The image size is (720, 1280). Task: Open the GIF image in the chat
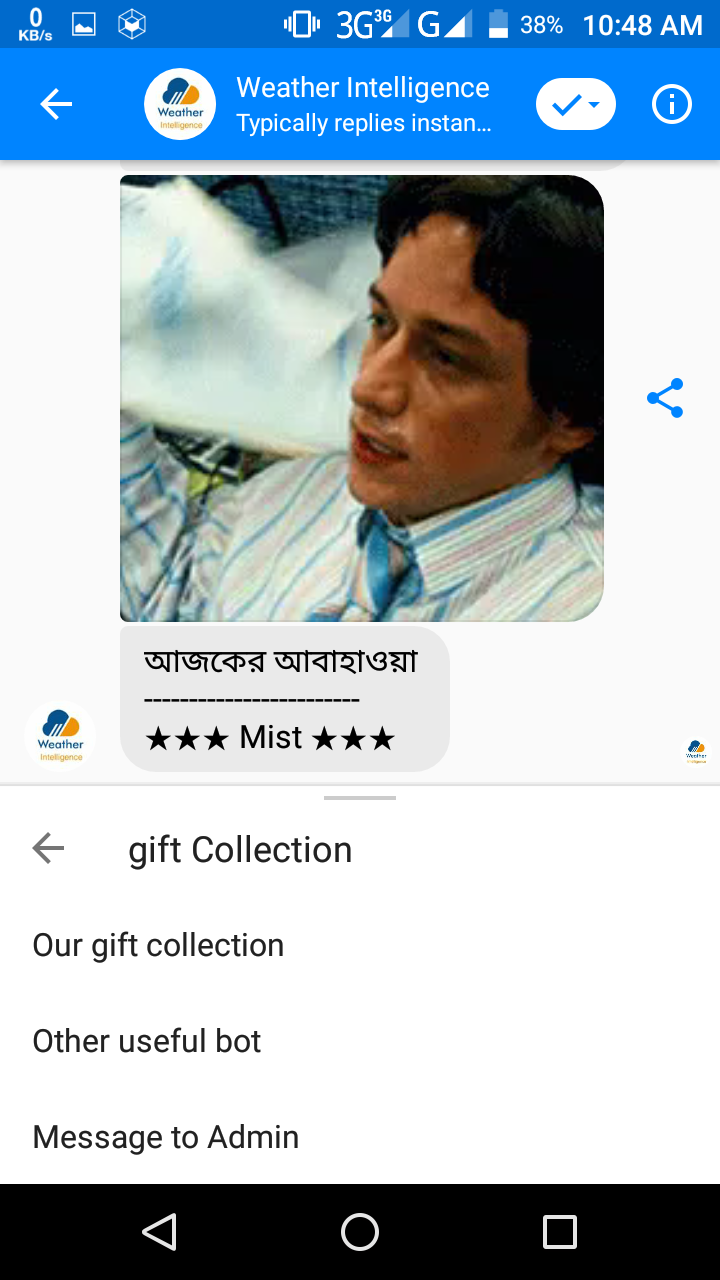click(361, 398)
